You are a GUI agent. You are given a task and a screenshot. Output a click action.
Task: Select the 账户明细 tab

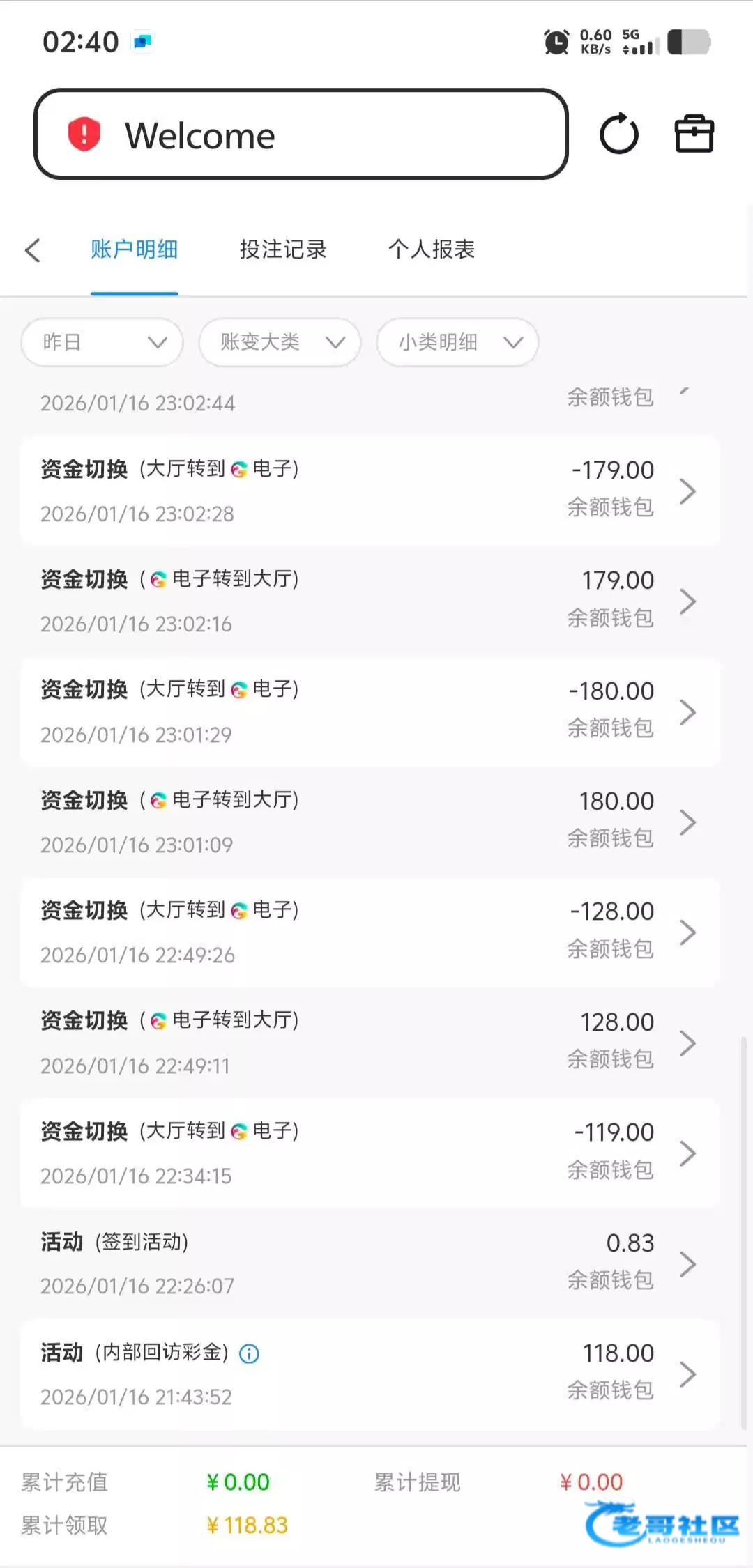[134, 249]
